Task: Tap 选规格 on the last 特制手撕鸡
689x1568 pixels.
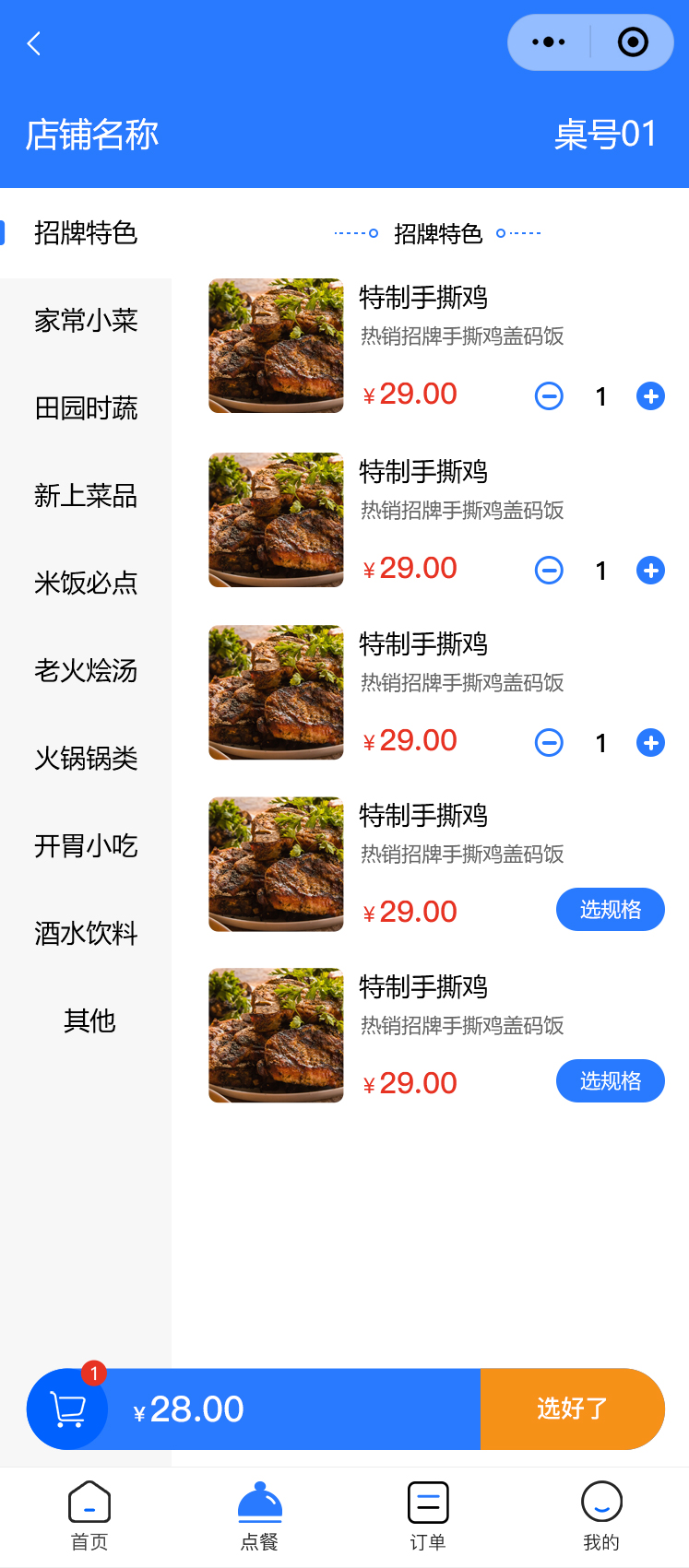Action: [610, 1081]
